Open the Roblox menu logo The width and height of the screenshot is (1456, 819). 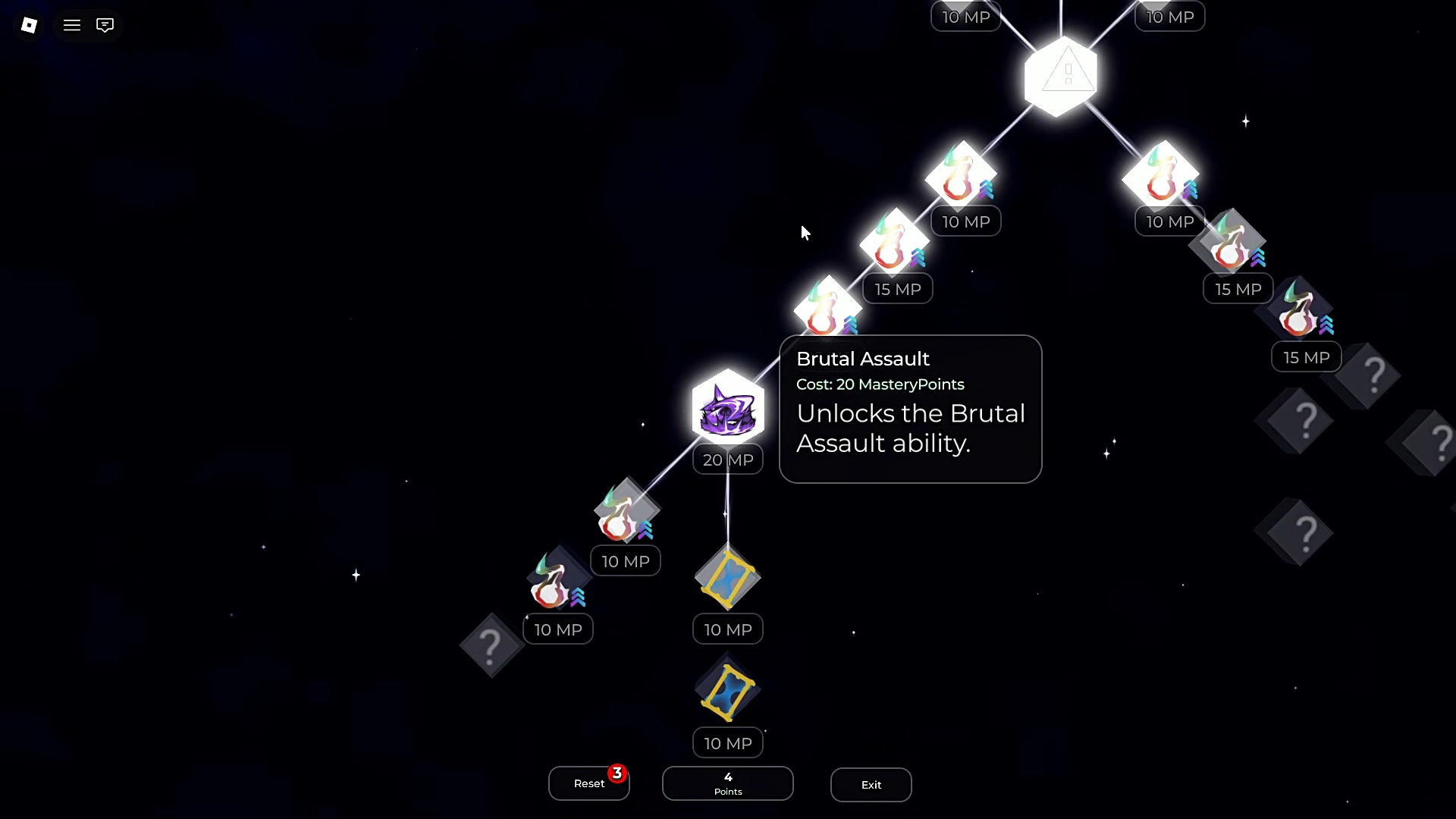pos(29,25)
